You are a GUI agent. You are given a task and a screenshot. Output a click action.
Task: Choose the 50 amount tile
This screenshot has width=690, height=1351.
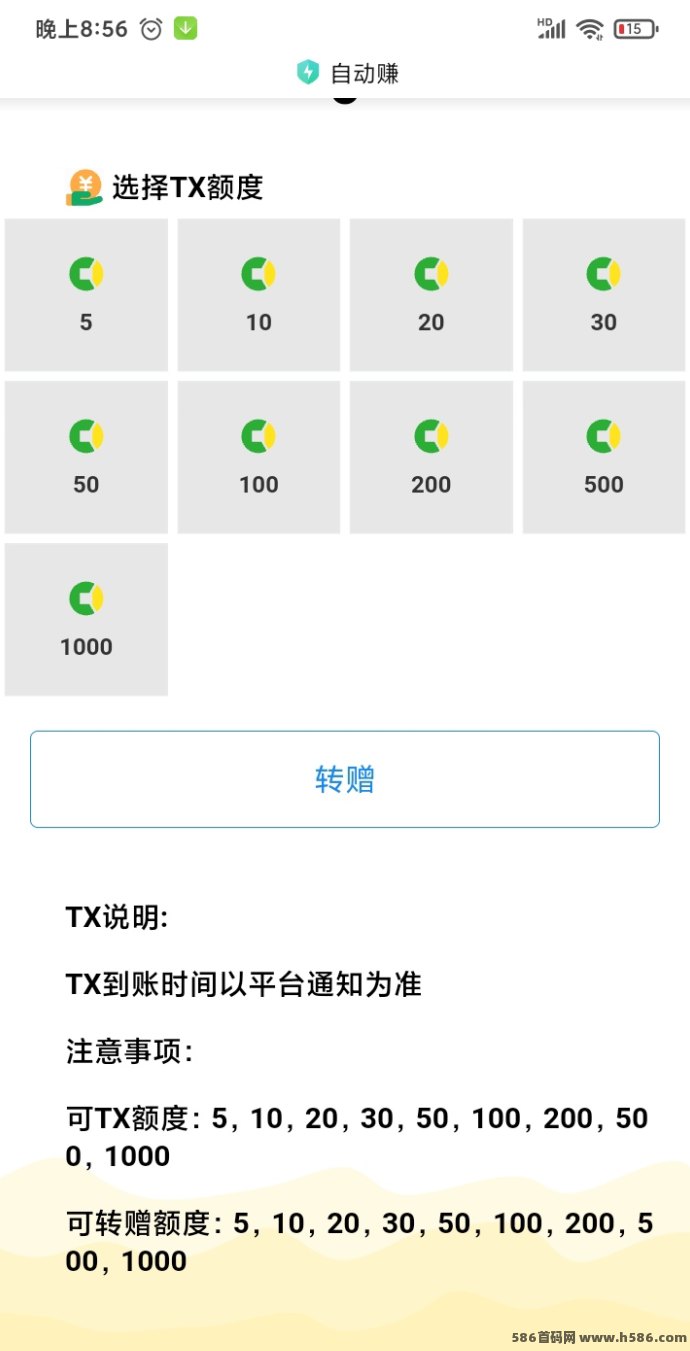click(x=86, y=457)
